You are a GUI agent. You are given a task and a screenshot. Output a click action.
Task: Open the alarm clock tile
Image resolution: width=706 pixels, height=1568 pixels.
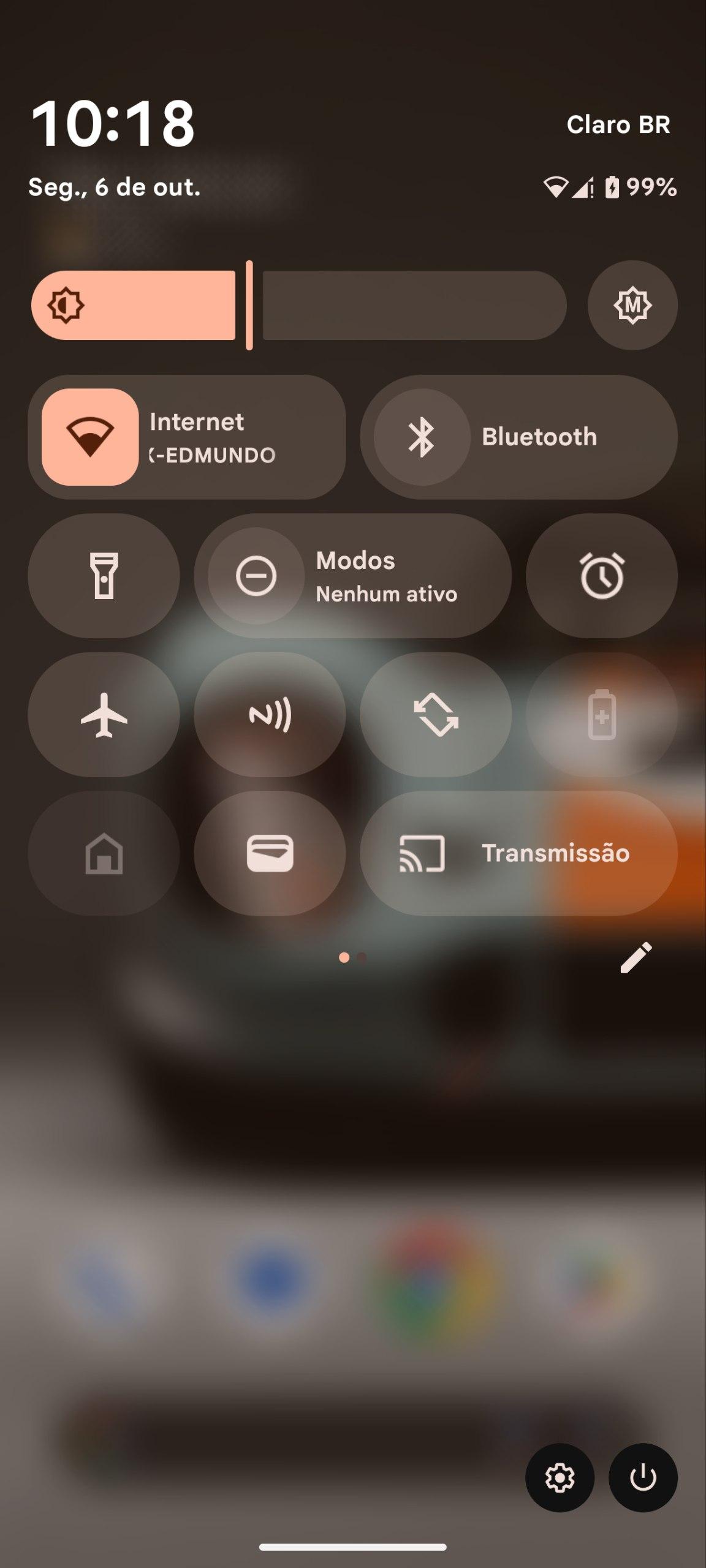(601, 576)
